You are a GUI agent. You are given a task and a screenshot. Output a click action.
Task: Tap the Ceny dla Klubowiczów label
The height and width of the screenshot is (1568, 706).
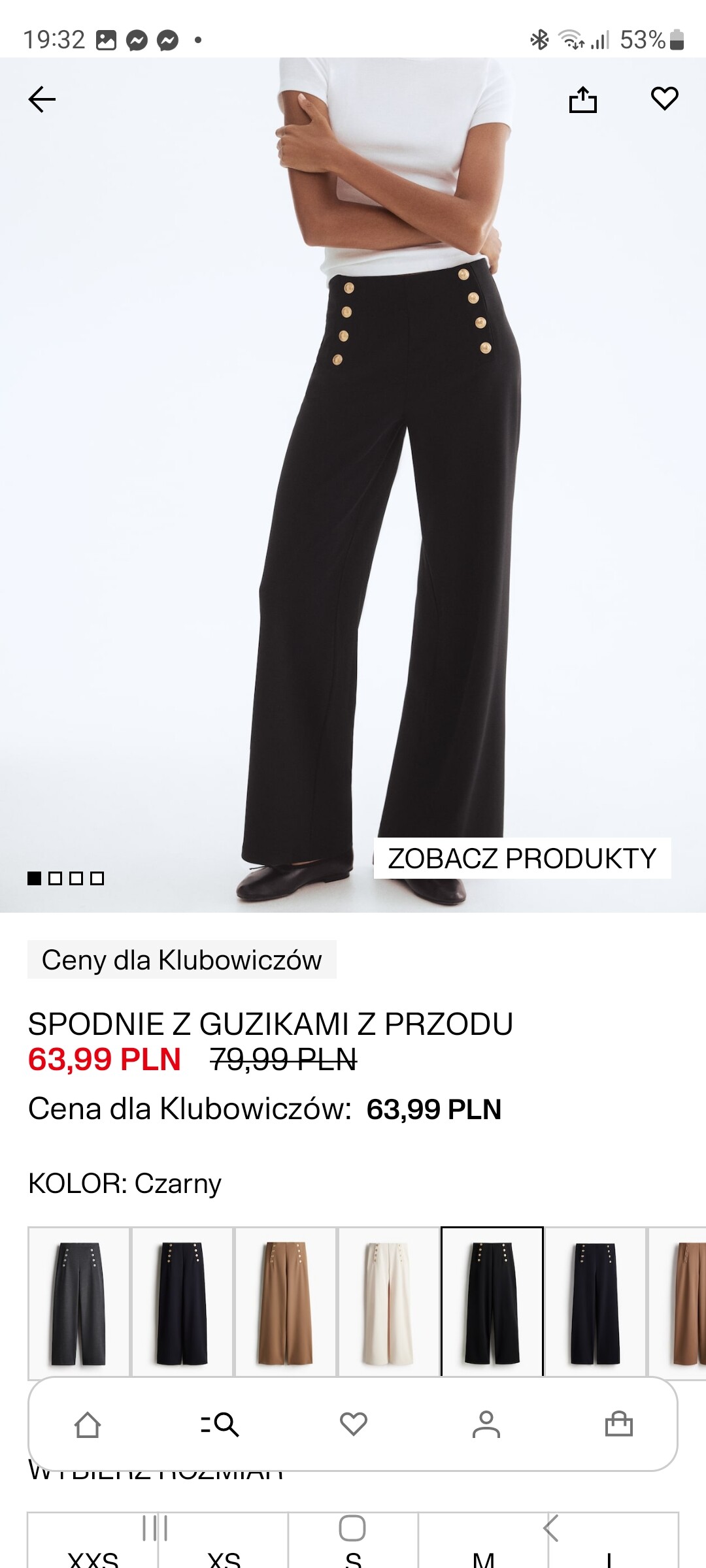pos(182,960)
